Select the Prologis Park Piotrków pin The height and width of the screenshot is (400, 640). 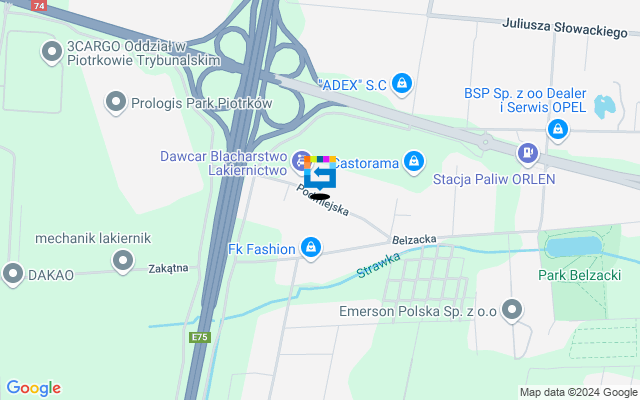click(x=116, y=102)
